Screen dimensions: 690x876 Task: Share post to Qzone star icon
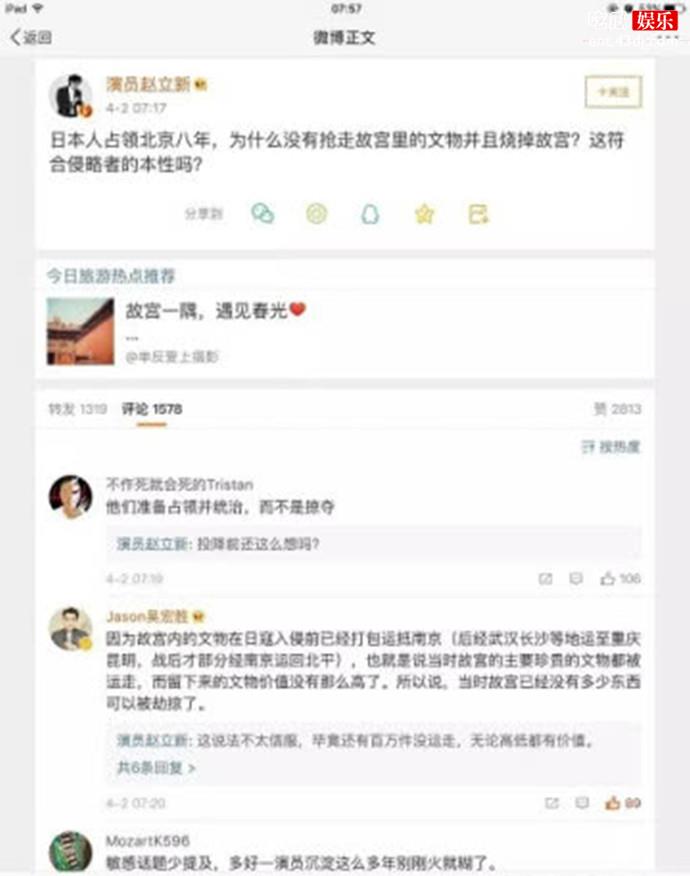tap(424, 213)
